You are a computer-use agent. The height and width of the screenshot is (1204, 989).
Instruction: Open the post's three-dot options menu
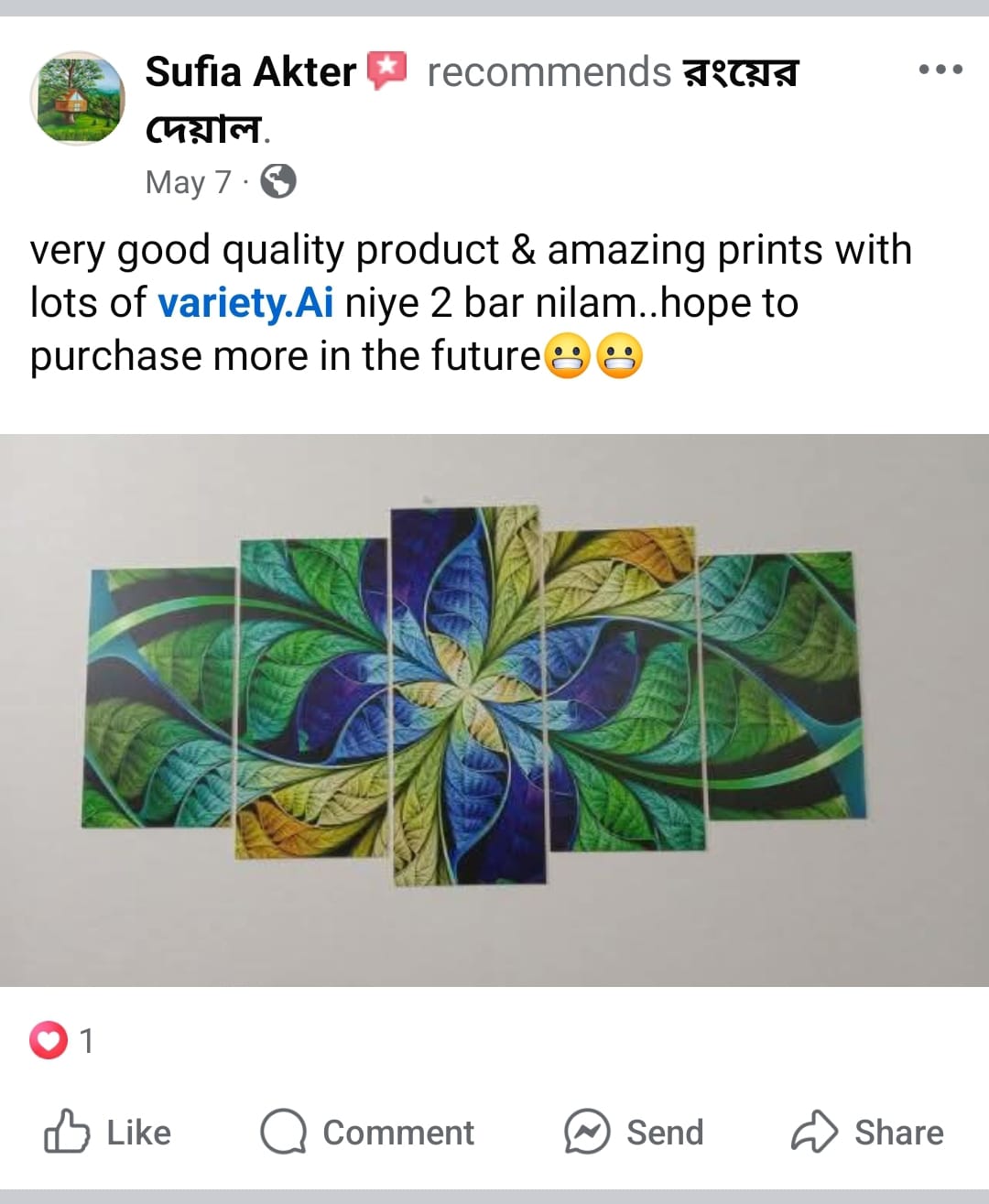(x=940, y=70)
